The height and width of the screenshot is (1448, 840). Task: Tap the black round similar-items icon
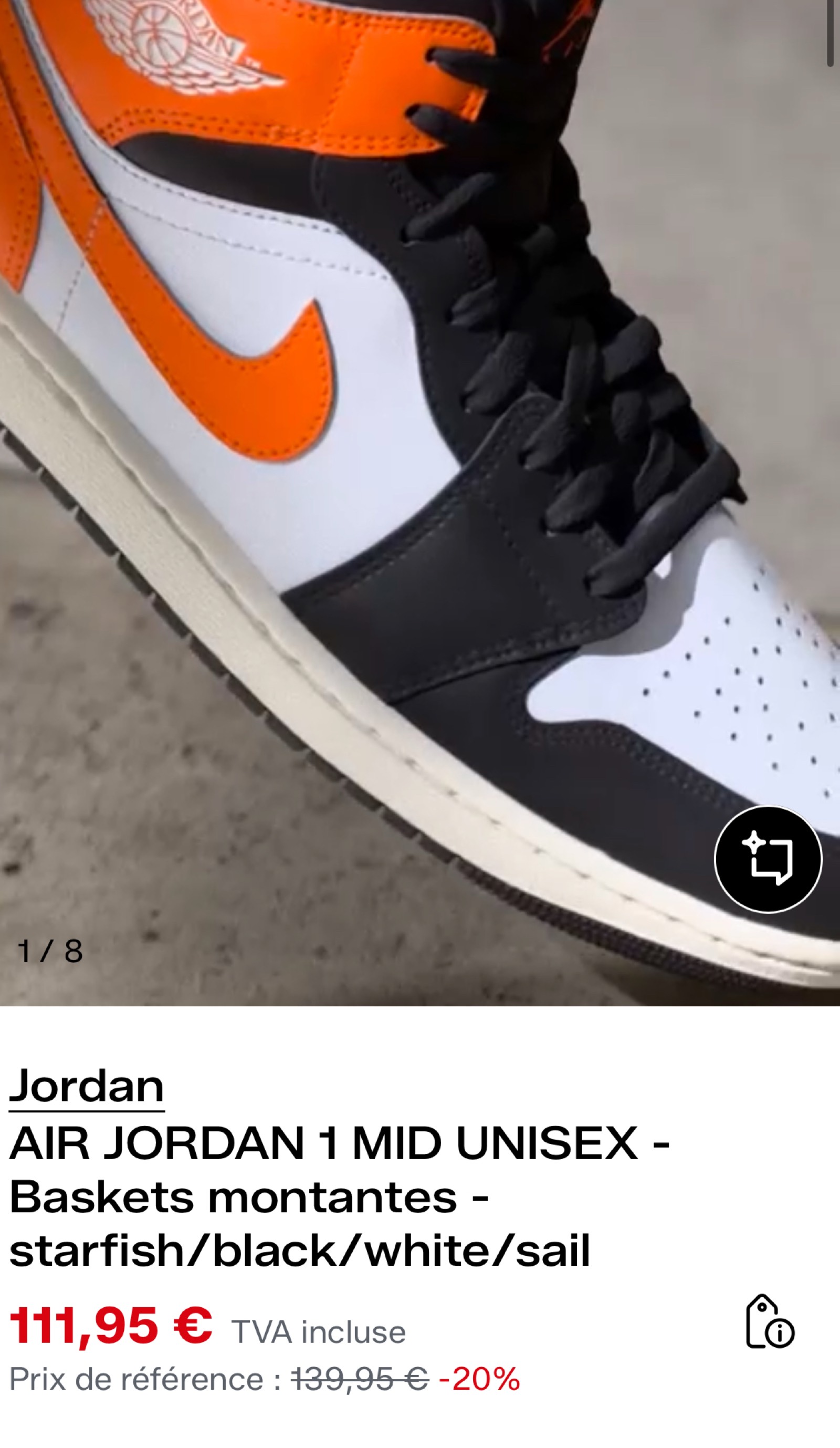click(768, 860)
